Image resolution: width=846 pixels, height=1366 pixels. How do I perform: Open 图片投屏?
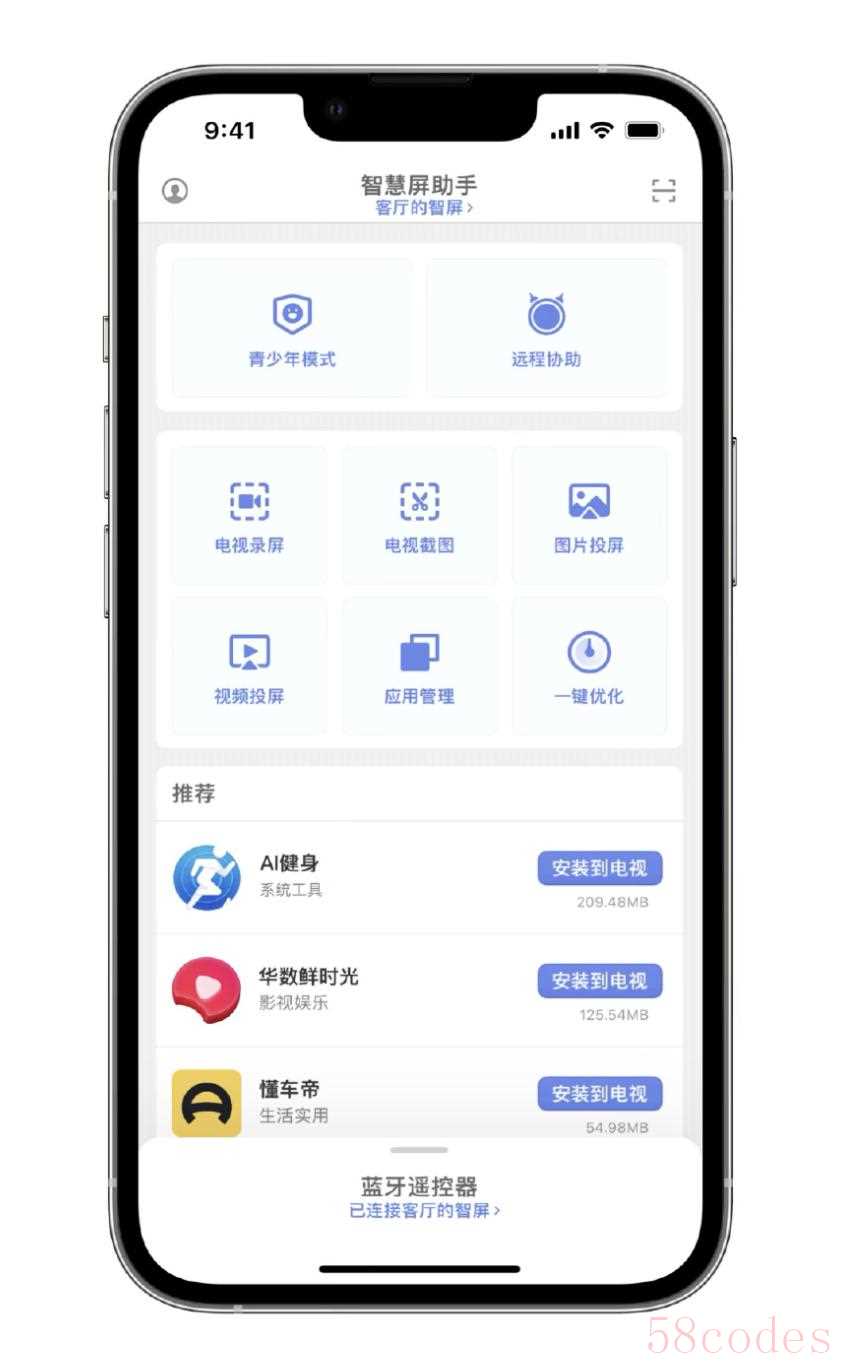[x=589, y=516]
